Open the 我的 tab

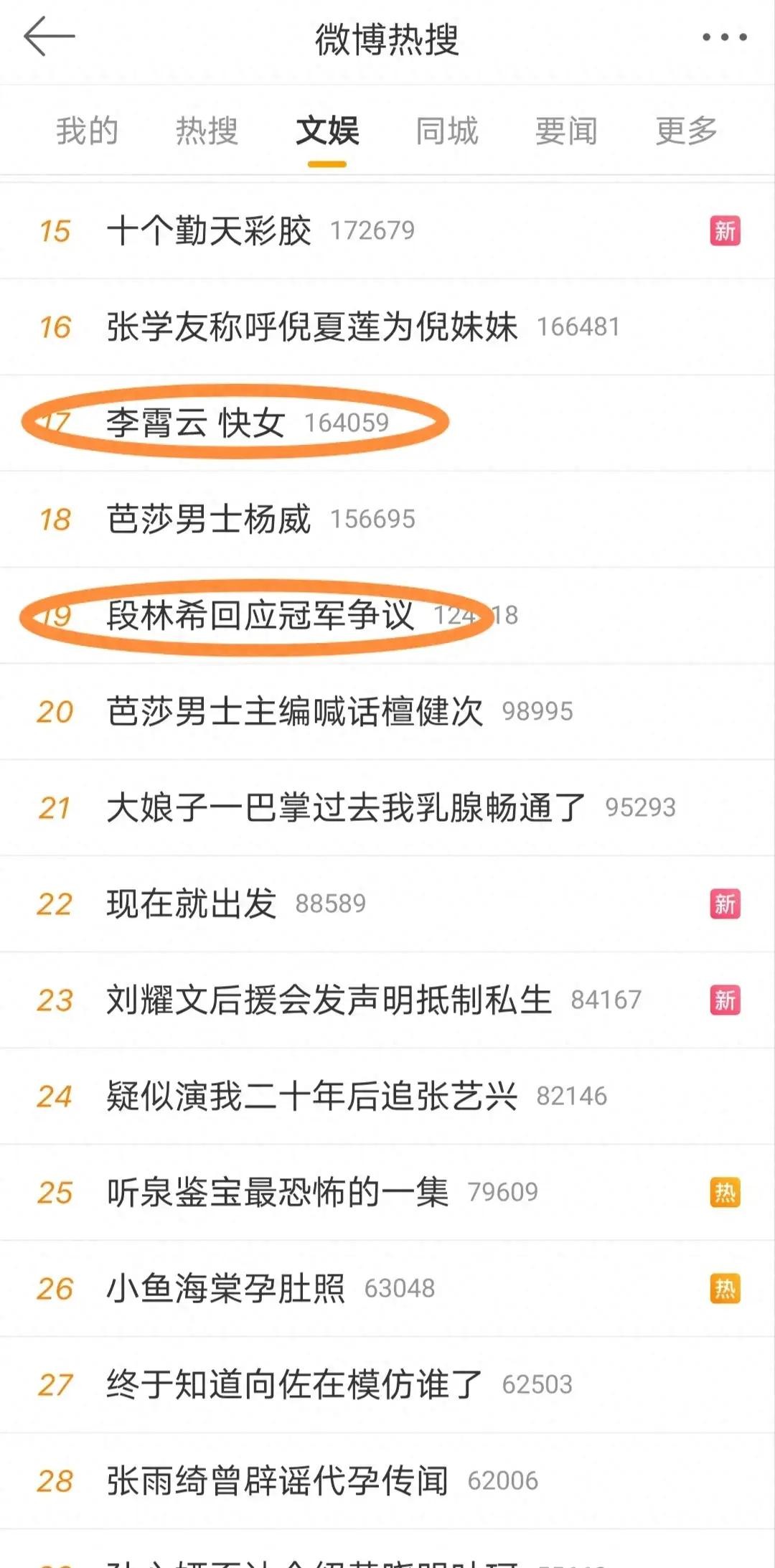(86, 131)
